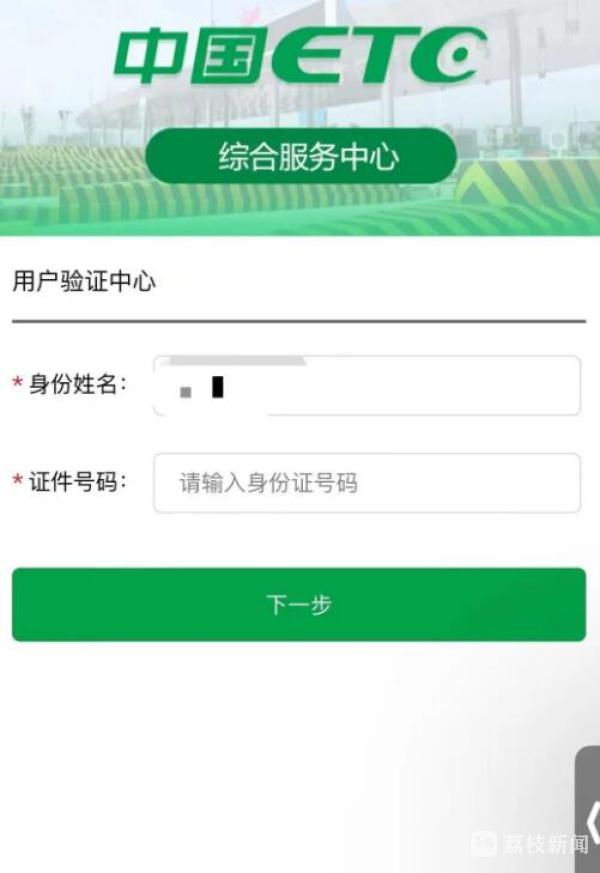
Task: Enter ID number in 证件号码 field
Action: pyautogui.click(x=366, y=483)
